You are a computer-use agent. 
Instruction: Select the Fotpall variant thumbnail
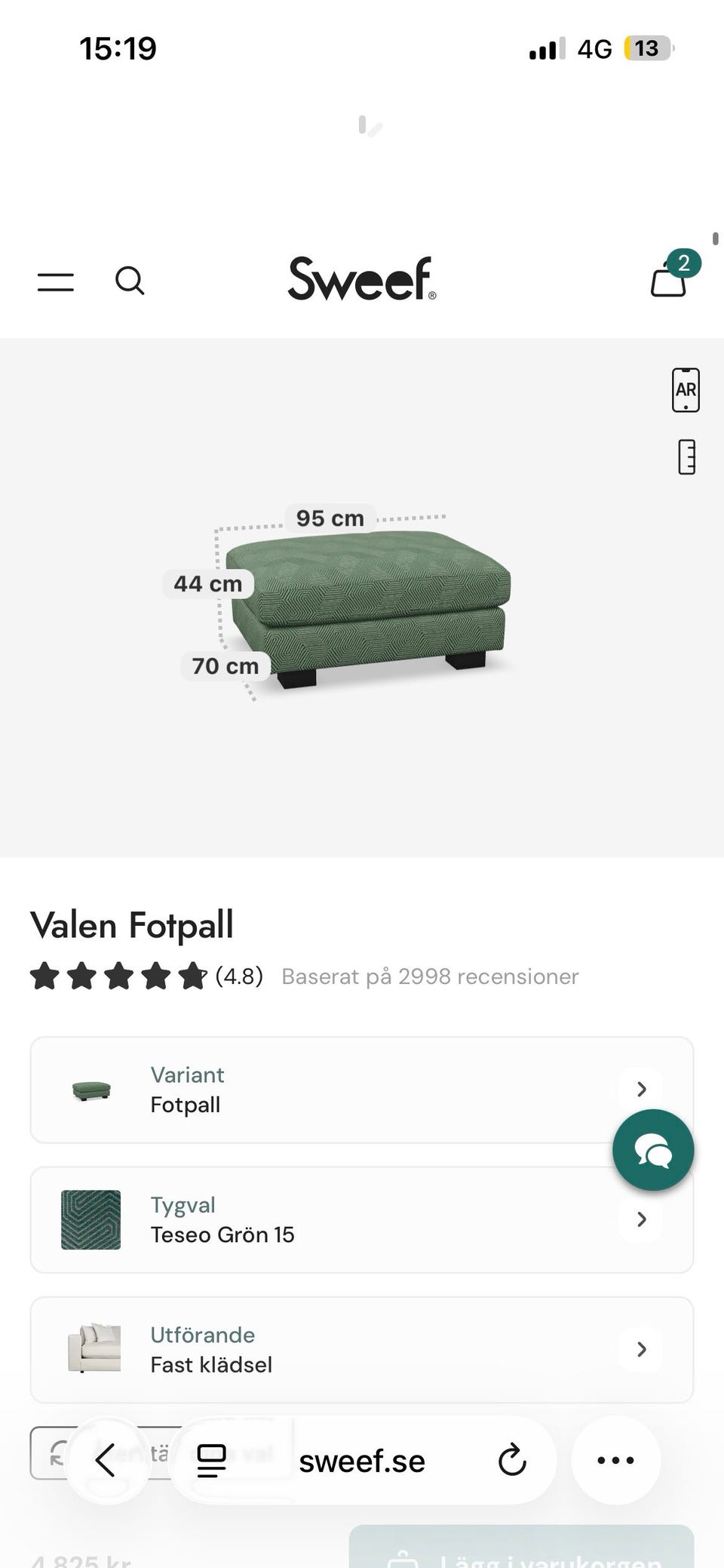pyautogui.click(x=92, y=1089)
